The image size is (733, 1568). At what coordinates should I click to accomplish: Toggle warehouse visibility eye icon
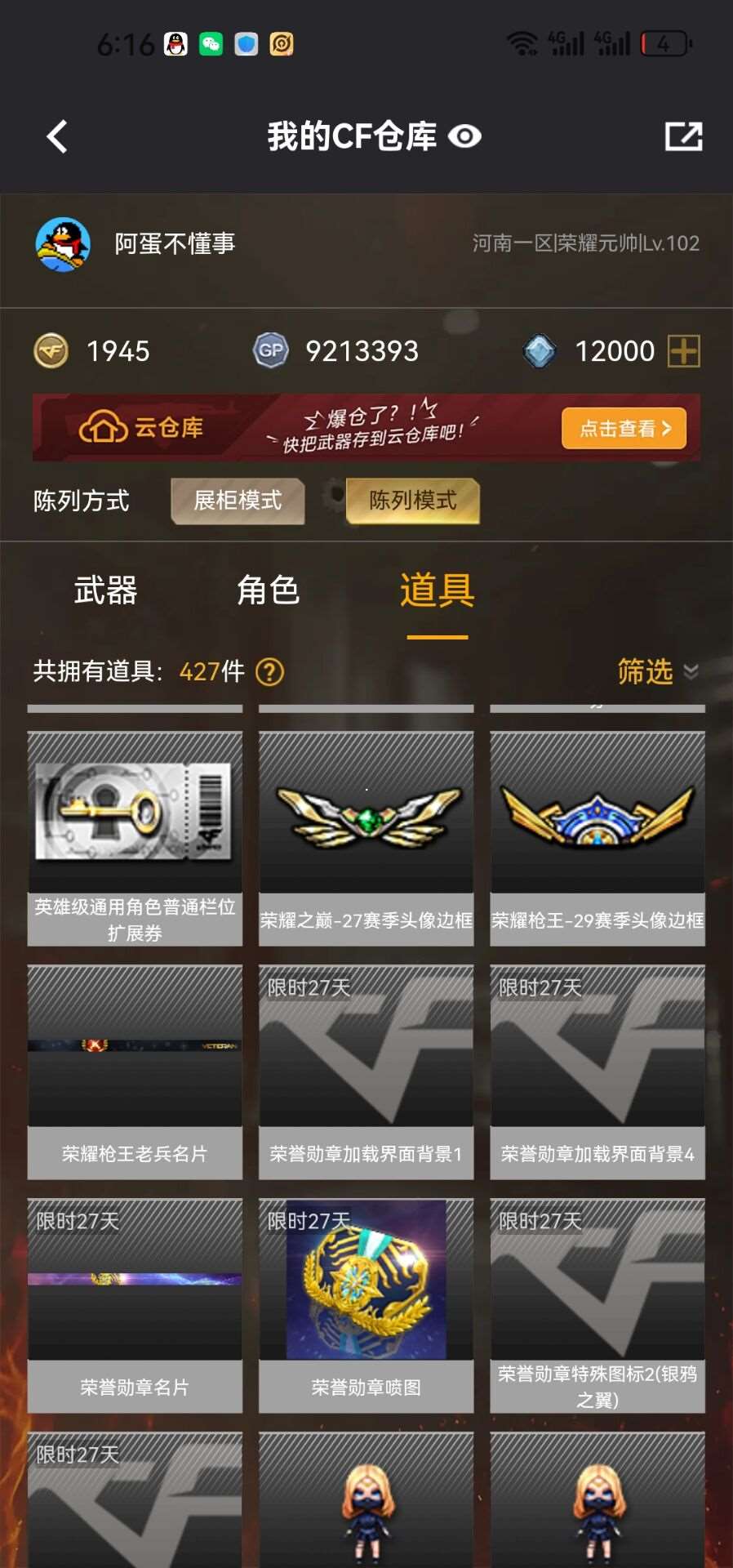tap(464, 136)
